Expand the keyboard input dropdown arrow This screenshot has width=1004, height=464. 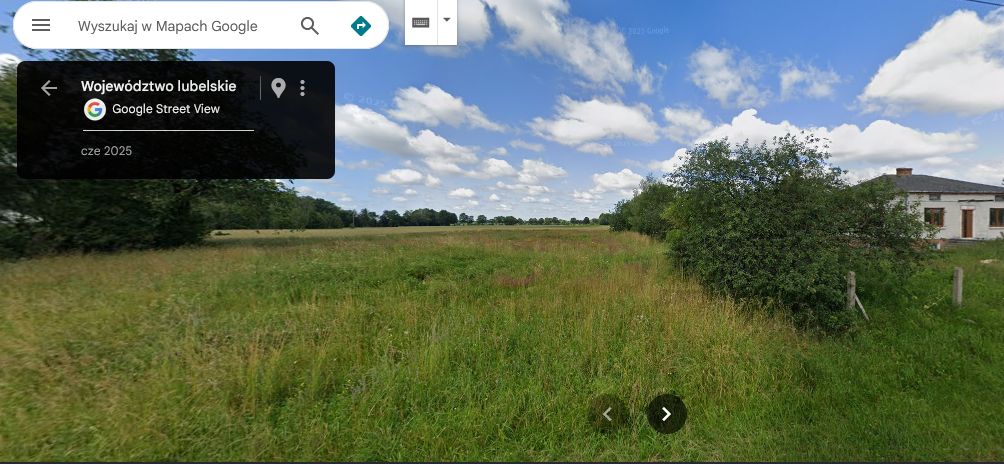pyautogui.click(x=447, y=20)
